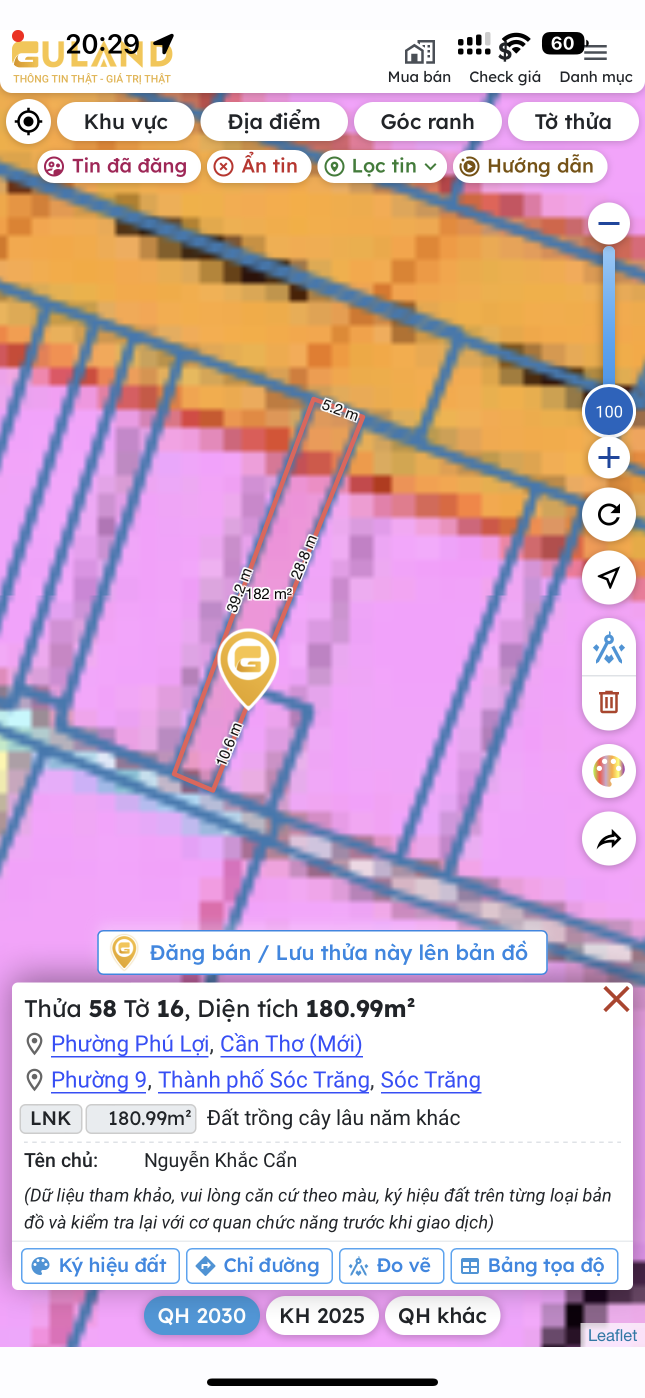The image size is (645, 1398).
Task: Open the Tờ thửa lookup
Action: [x=572, y=122]
